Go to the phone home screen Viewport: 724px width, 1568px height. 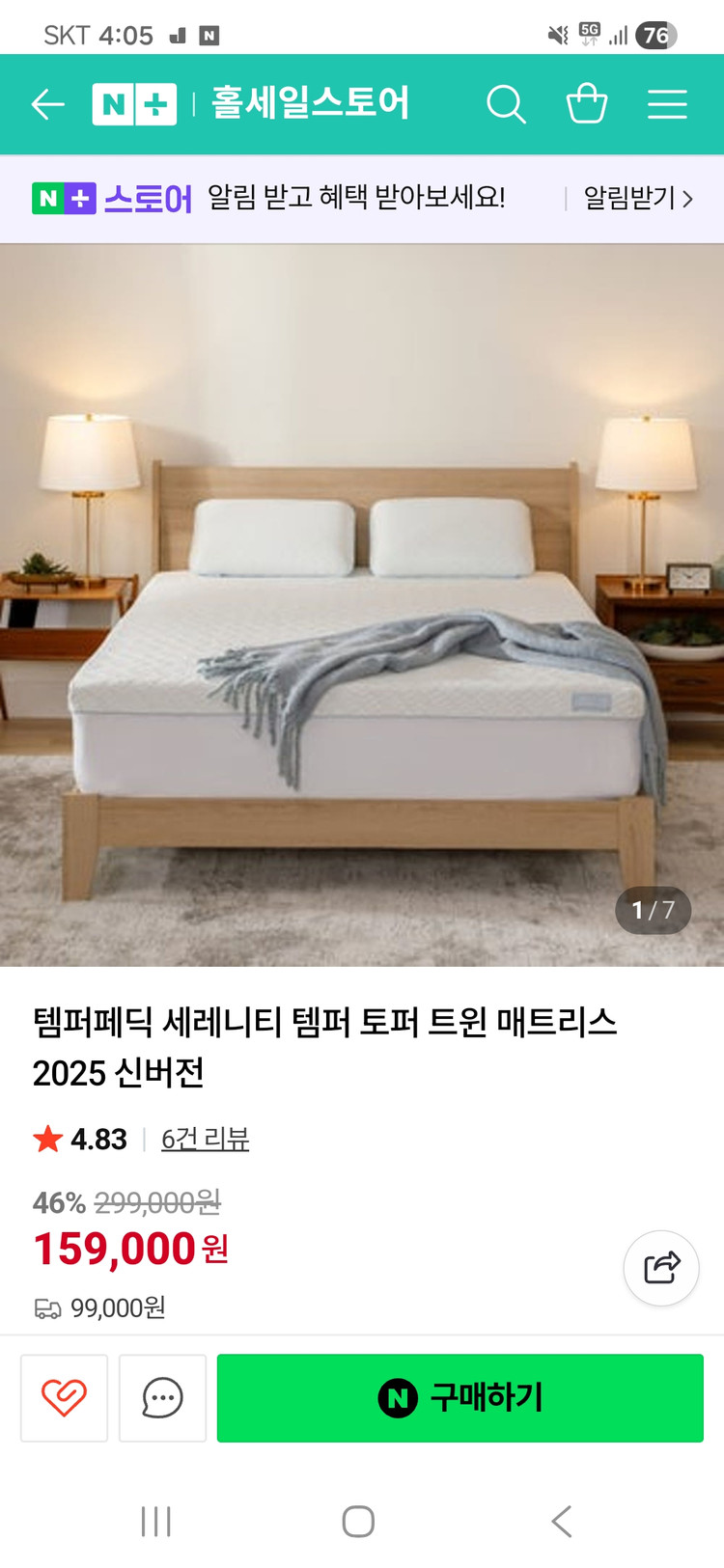(x=358, y=1522)
